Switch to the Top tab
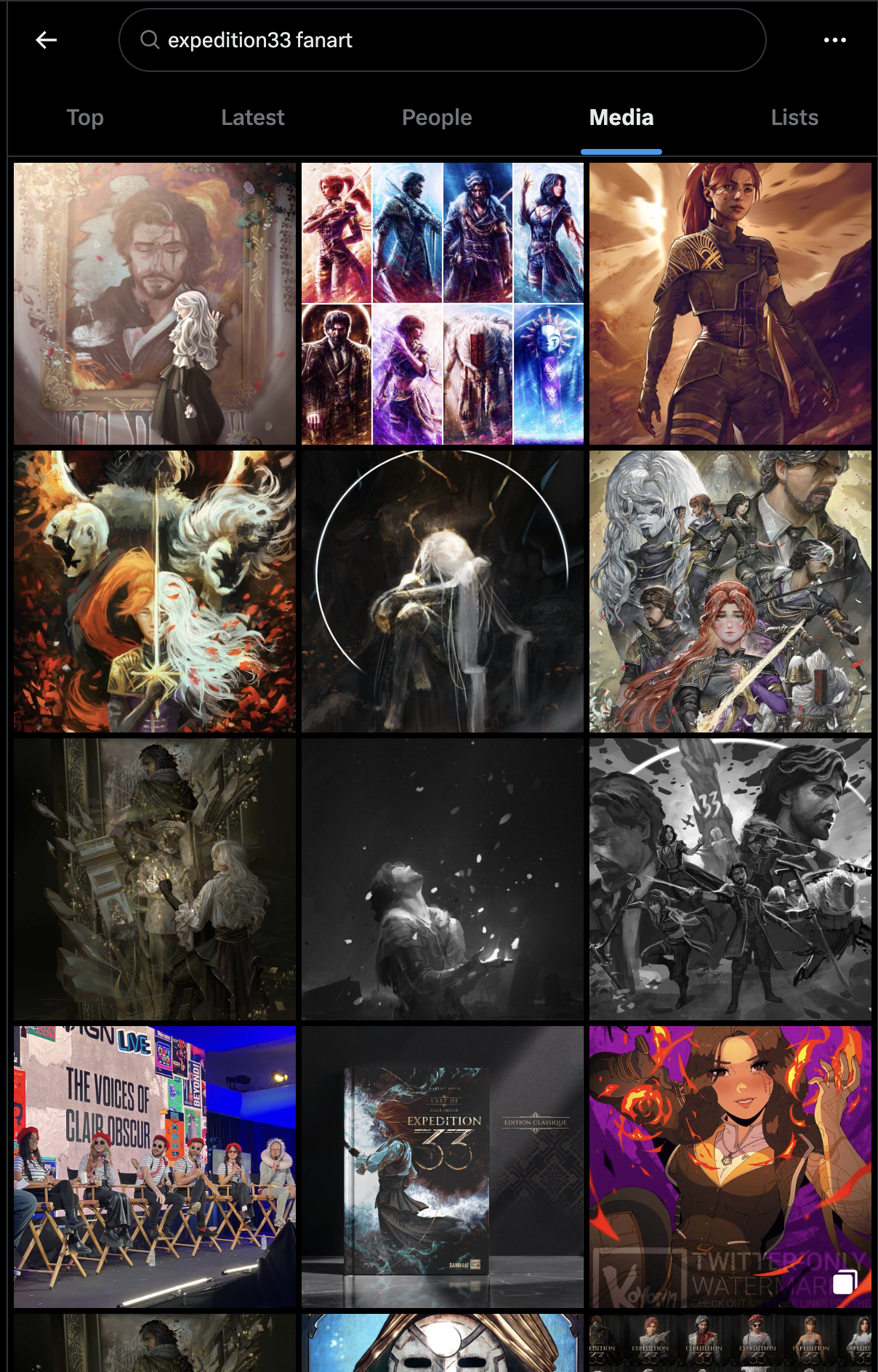The width and height of the screenshot is (878, 1372). click(85, 118)
